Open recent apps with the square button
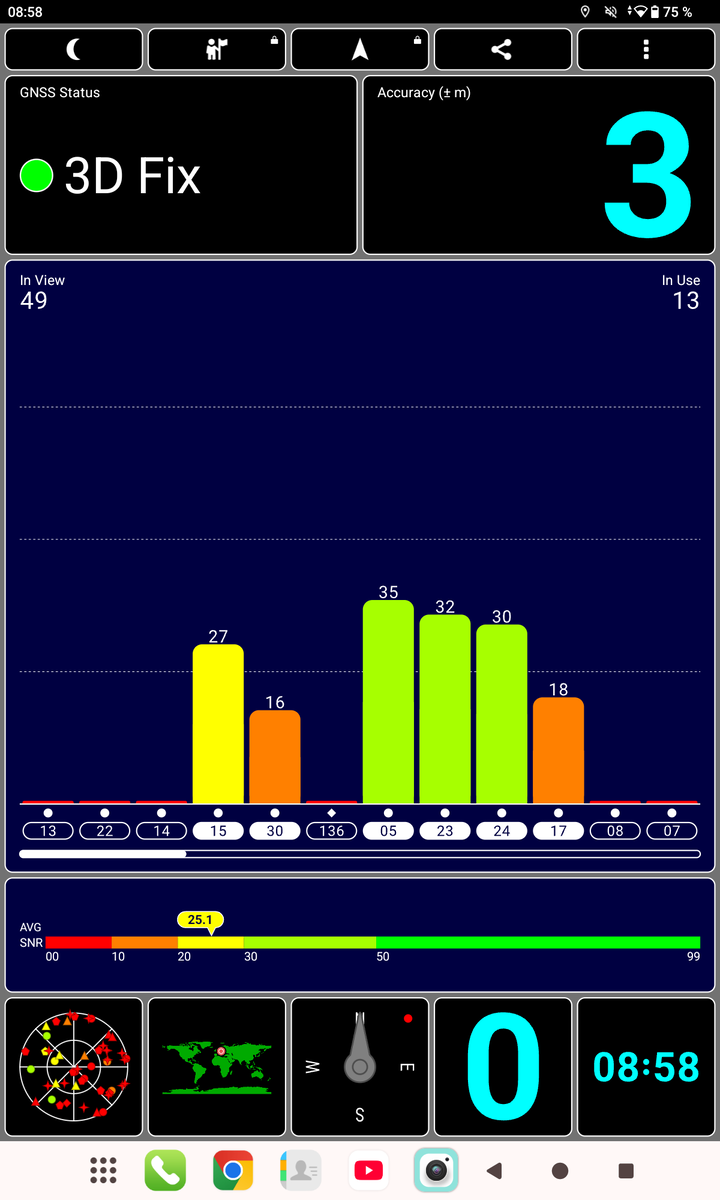Screen dimensions: 720x1200 [x=626, y=1170]
